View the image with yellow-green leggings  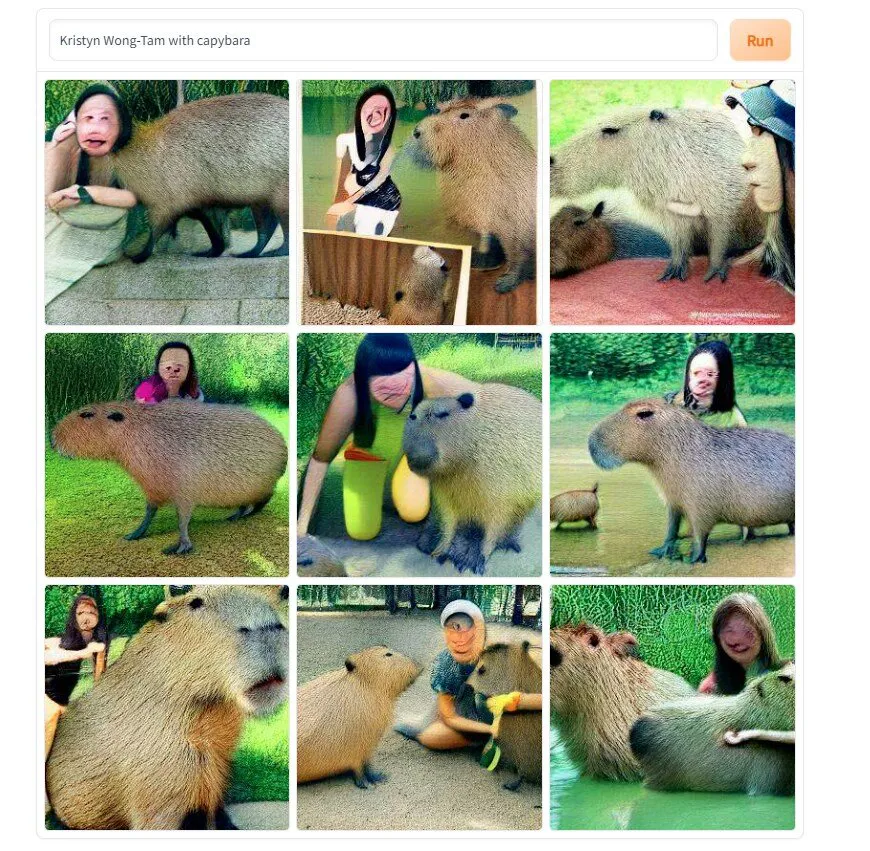(419, 455)
